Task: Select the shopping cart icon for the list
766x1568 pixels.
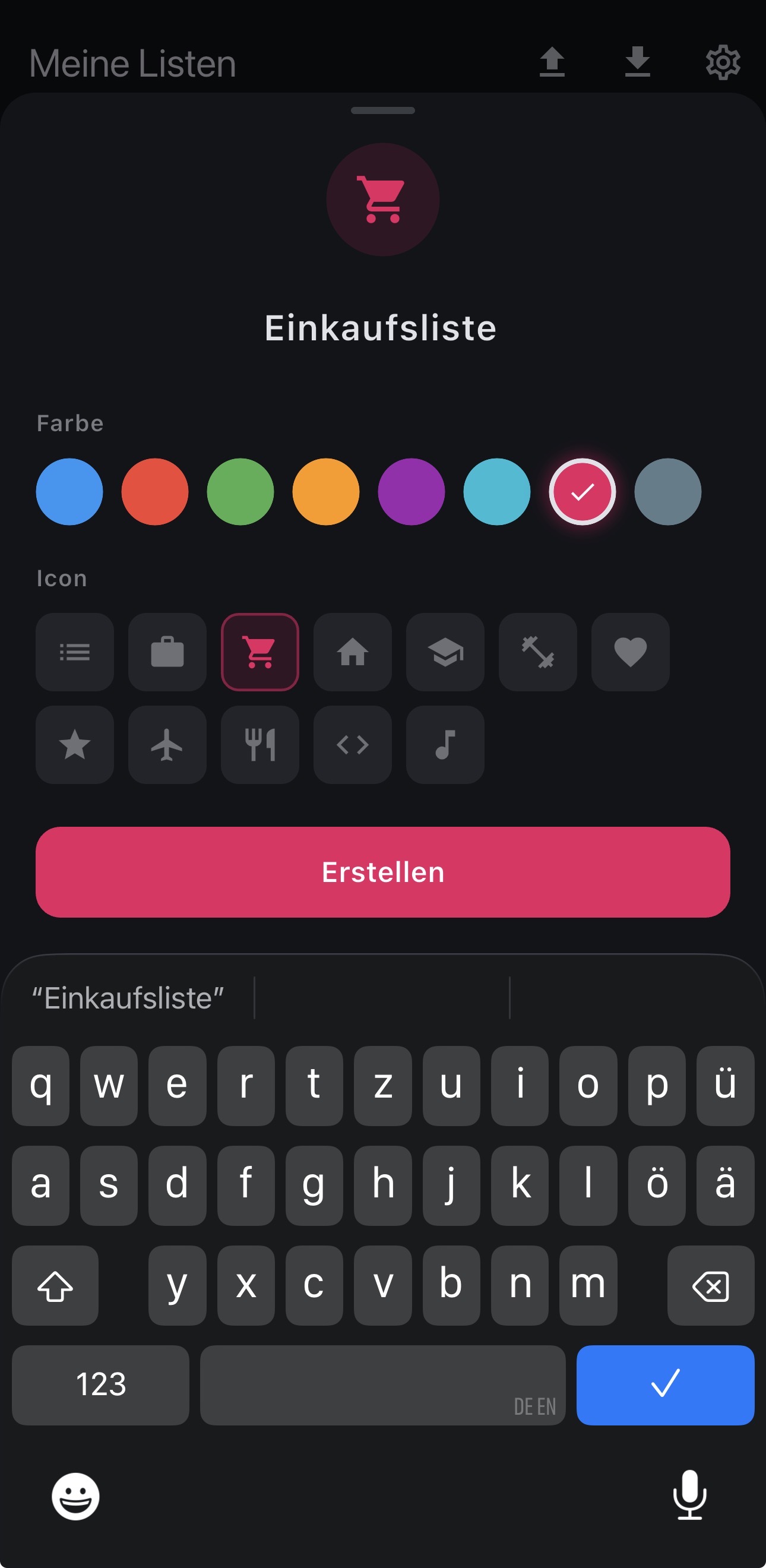Action: pos(260,653)
